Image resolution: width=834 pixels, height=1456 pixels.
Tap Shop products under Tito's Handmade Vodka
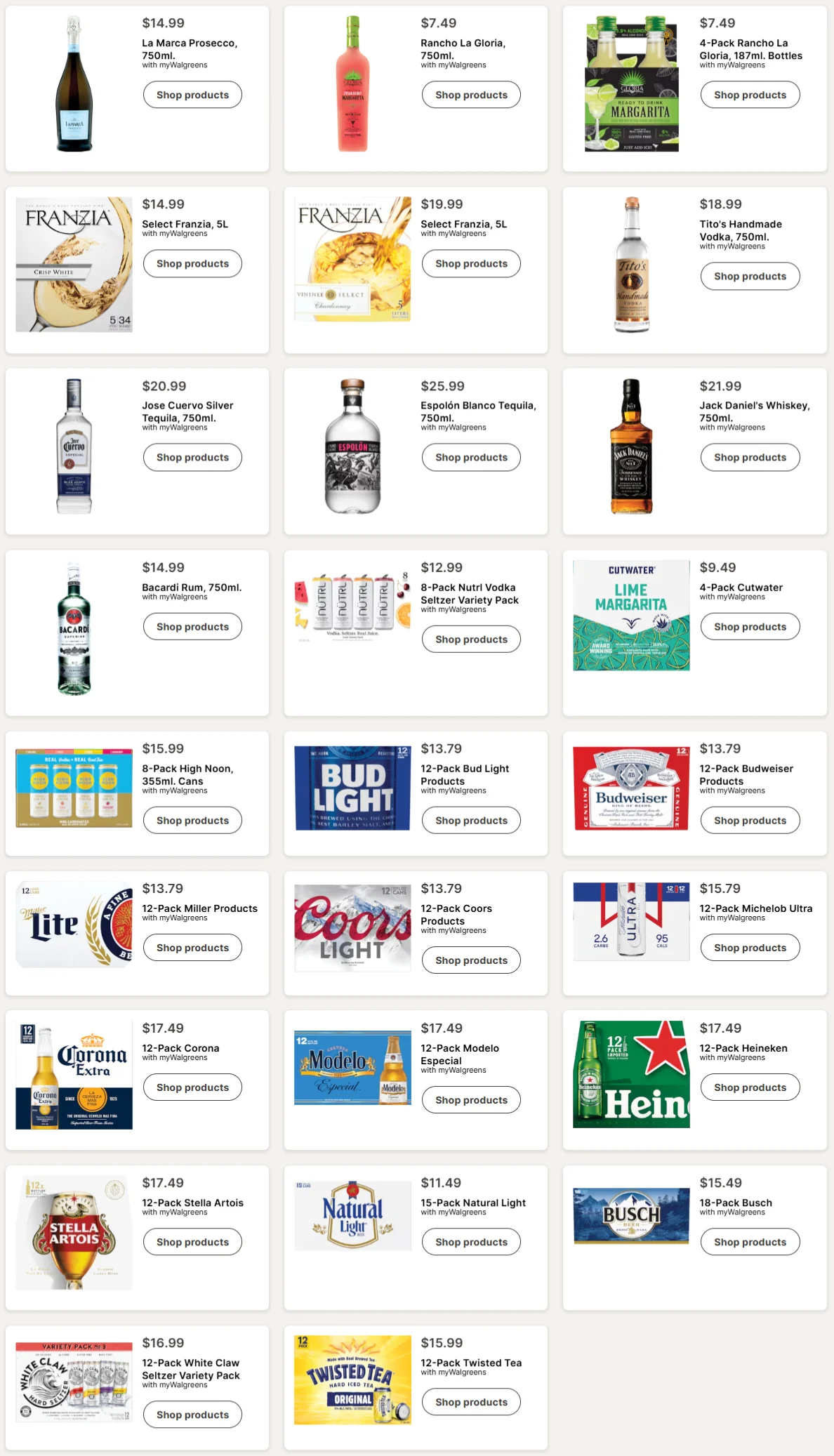(x=750, y=276)
